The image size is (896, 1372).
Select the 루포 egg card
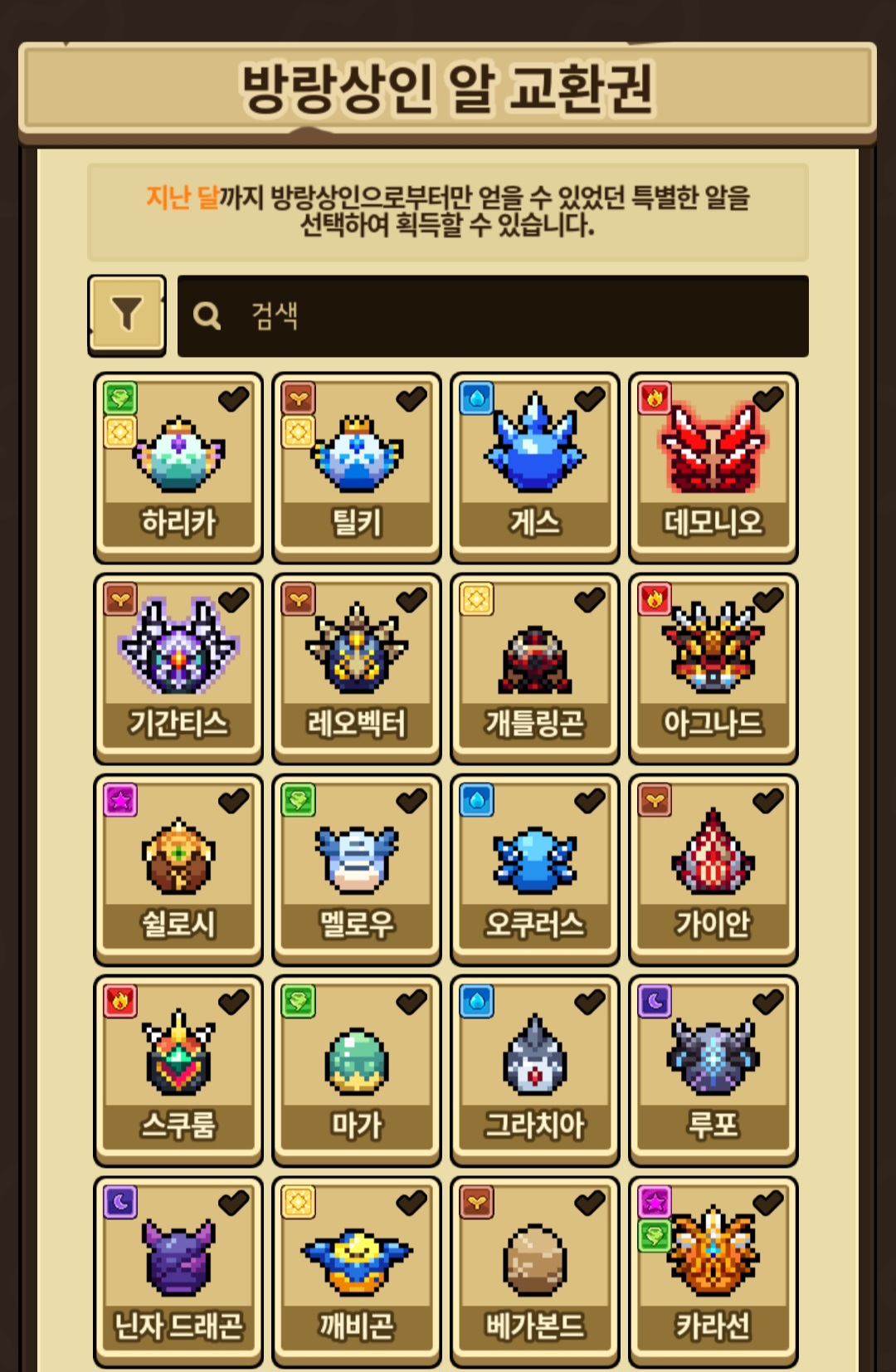[713, 1071]
